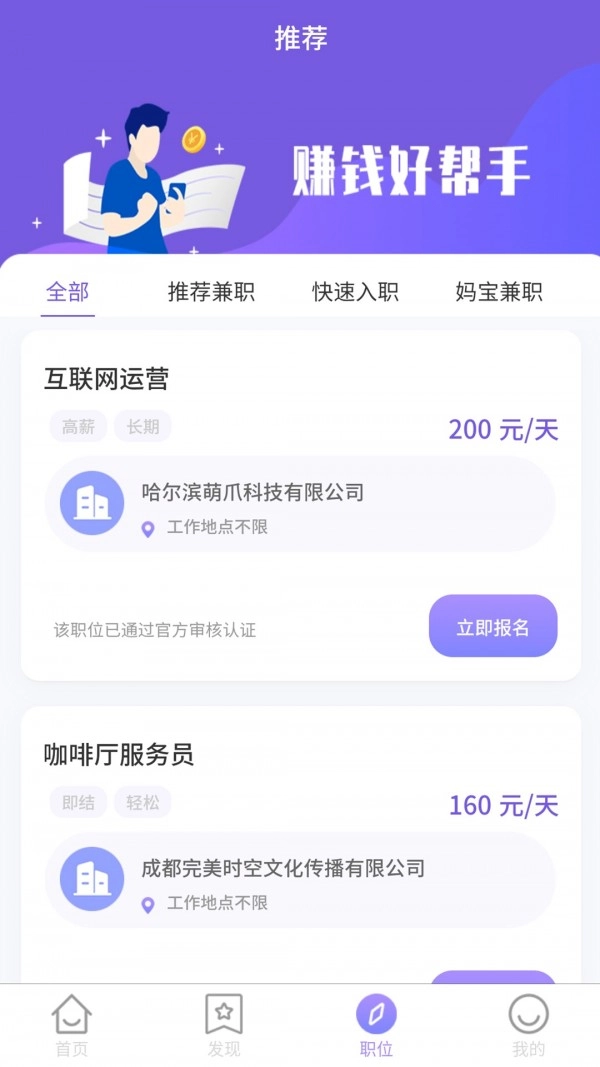This screenshot has height=1067, width=600.
Task: Switch to the 推荐兼职 tab
Action: tap(211, 292)
